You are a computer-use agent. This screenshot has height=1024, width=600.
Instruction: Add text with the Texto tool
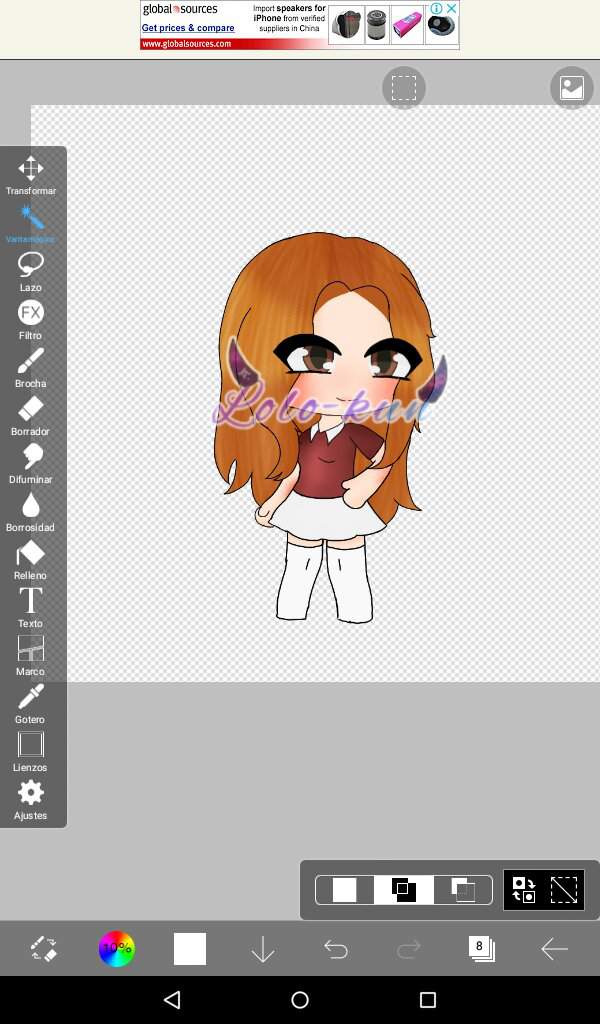[31, 606]
